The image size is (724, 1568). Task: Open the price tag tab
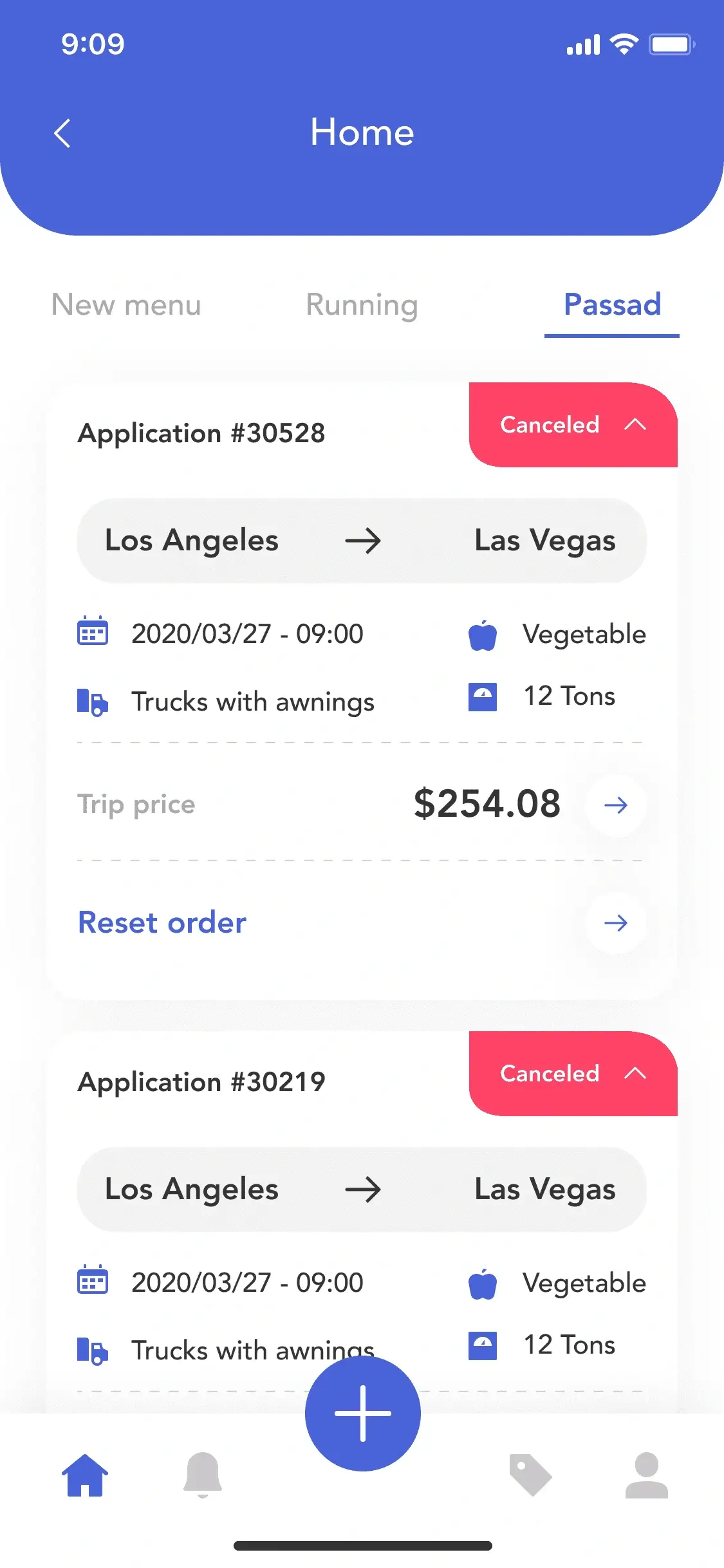(x=530, y=1475)
